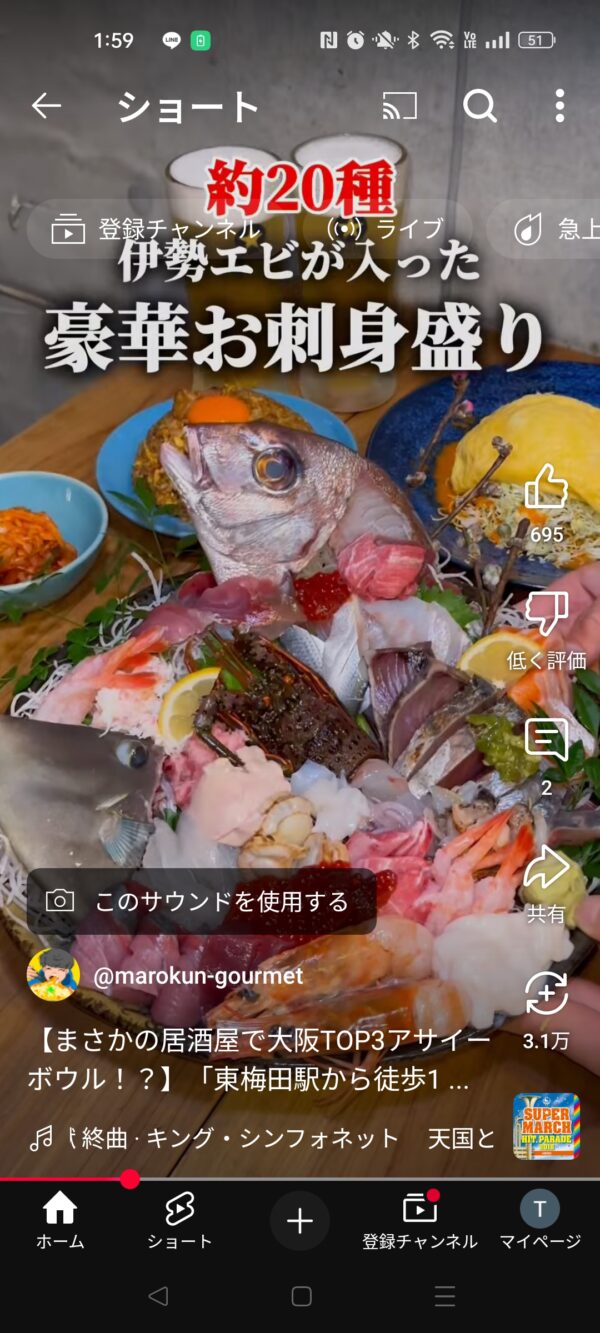
Task: Tap このサウンドを使用する button
Action: point(201,902)
